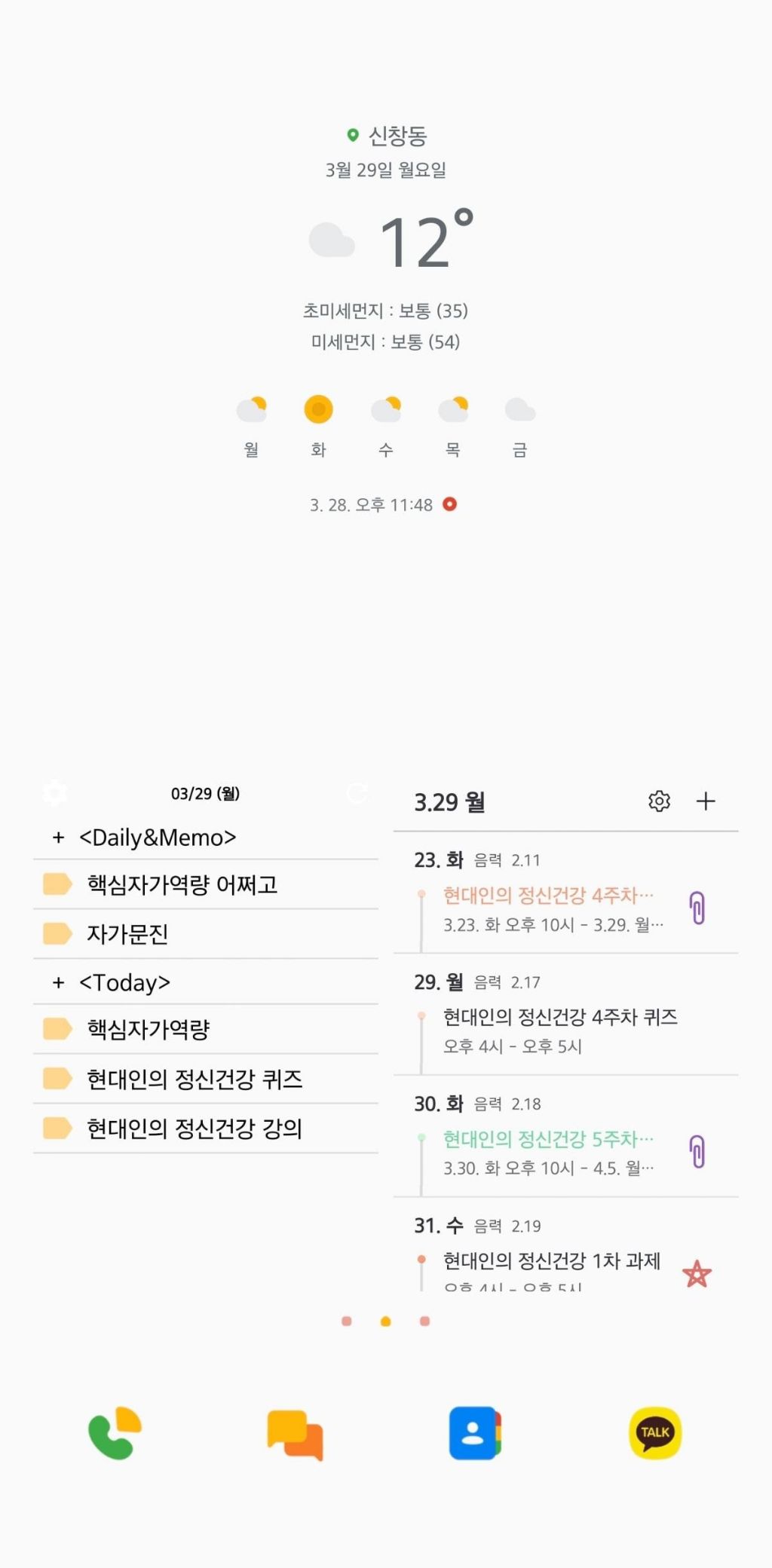
Task: Open the 자가문진 memo
Action: pos(128,934)
